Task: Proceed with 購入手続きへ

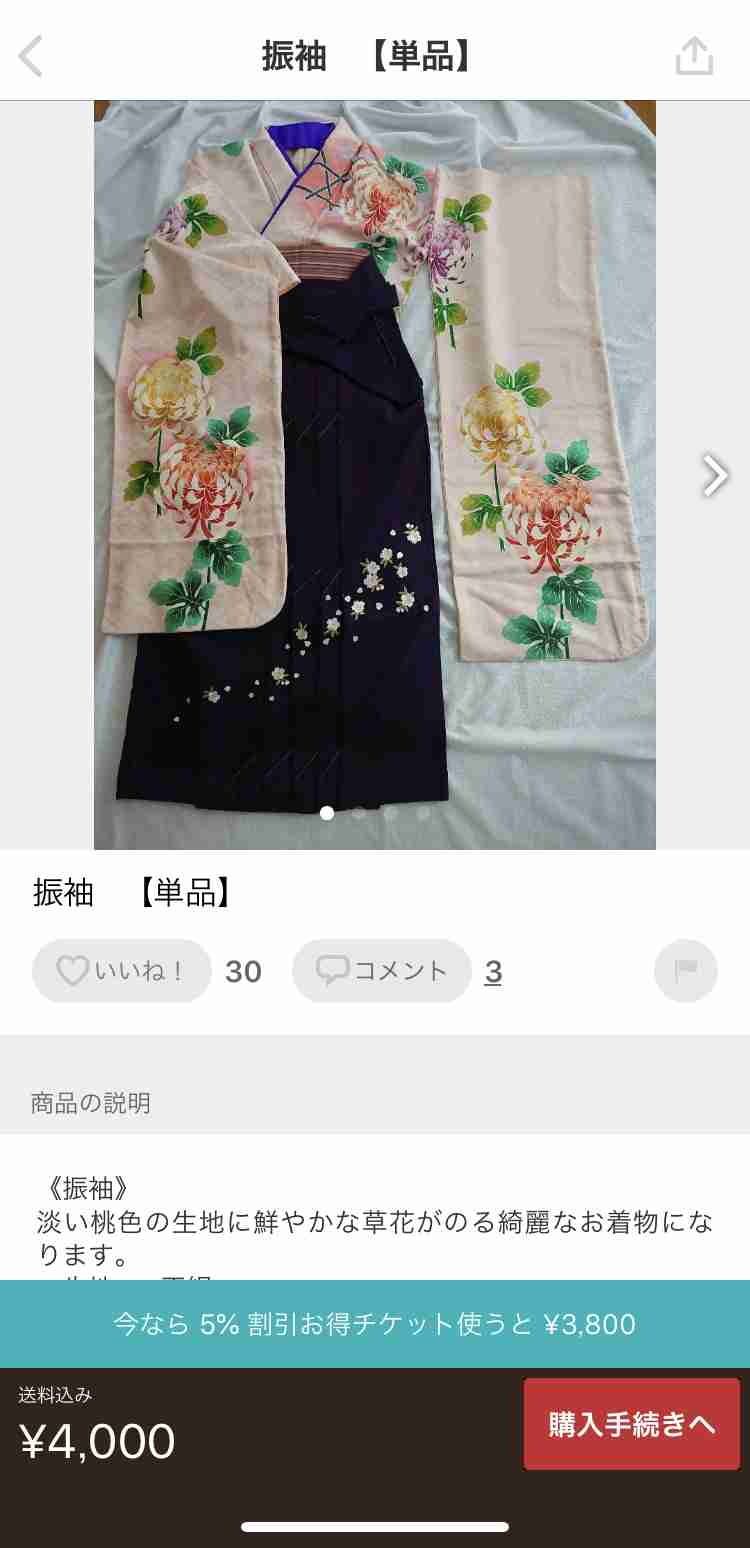Action: coord(632,1424)
